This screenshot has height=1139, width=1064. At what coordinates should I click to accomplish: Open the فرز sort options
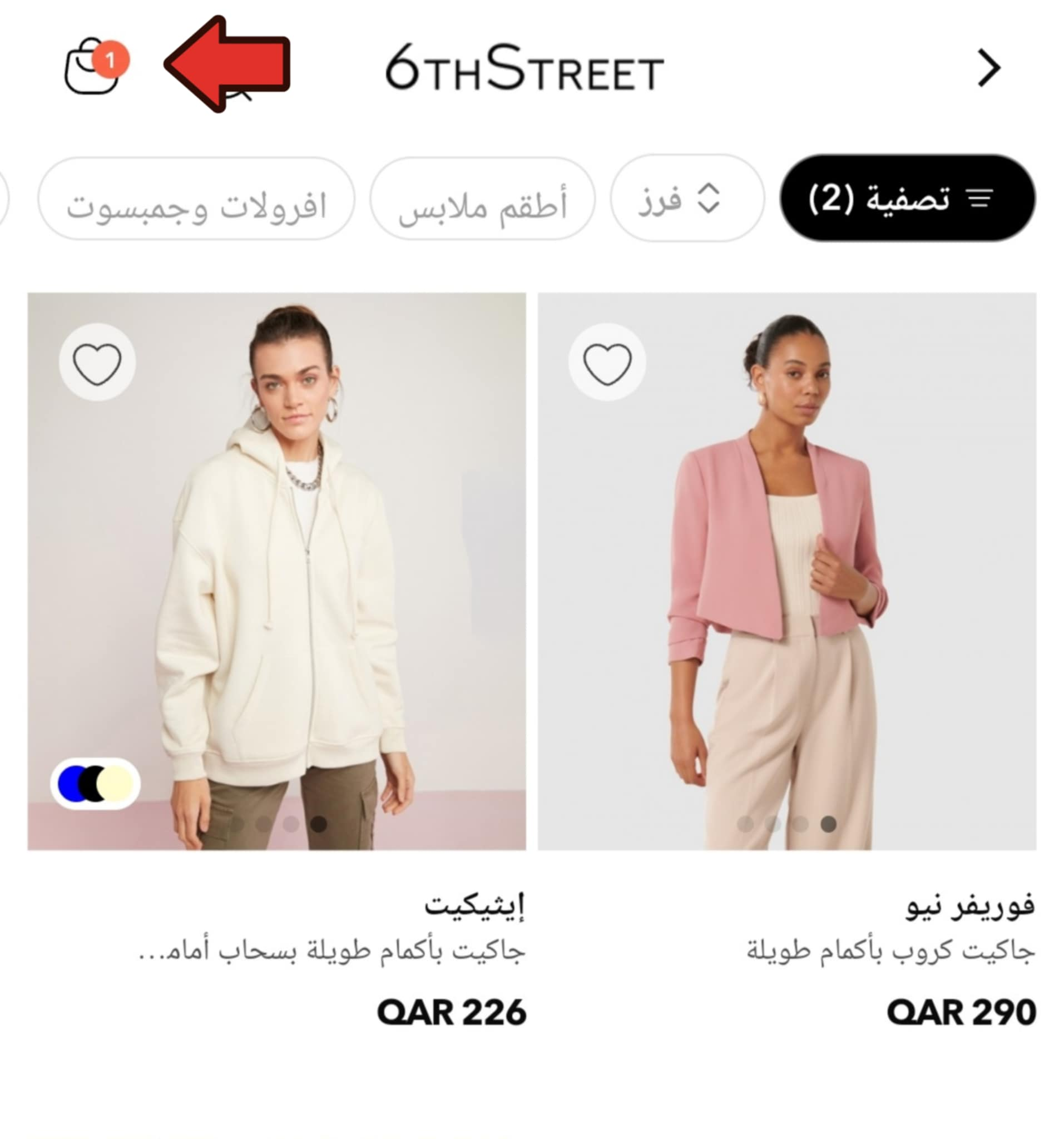pyautogui.click(x=686, y=198)
